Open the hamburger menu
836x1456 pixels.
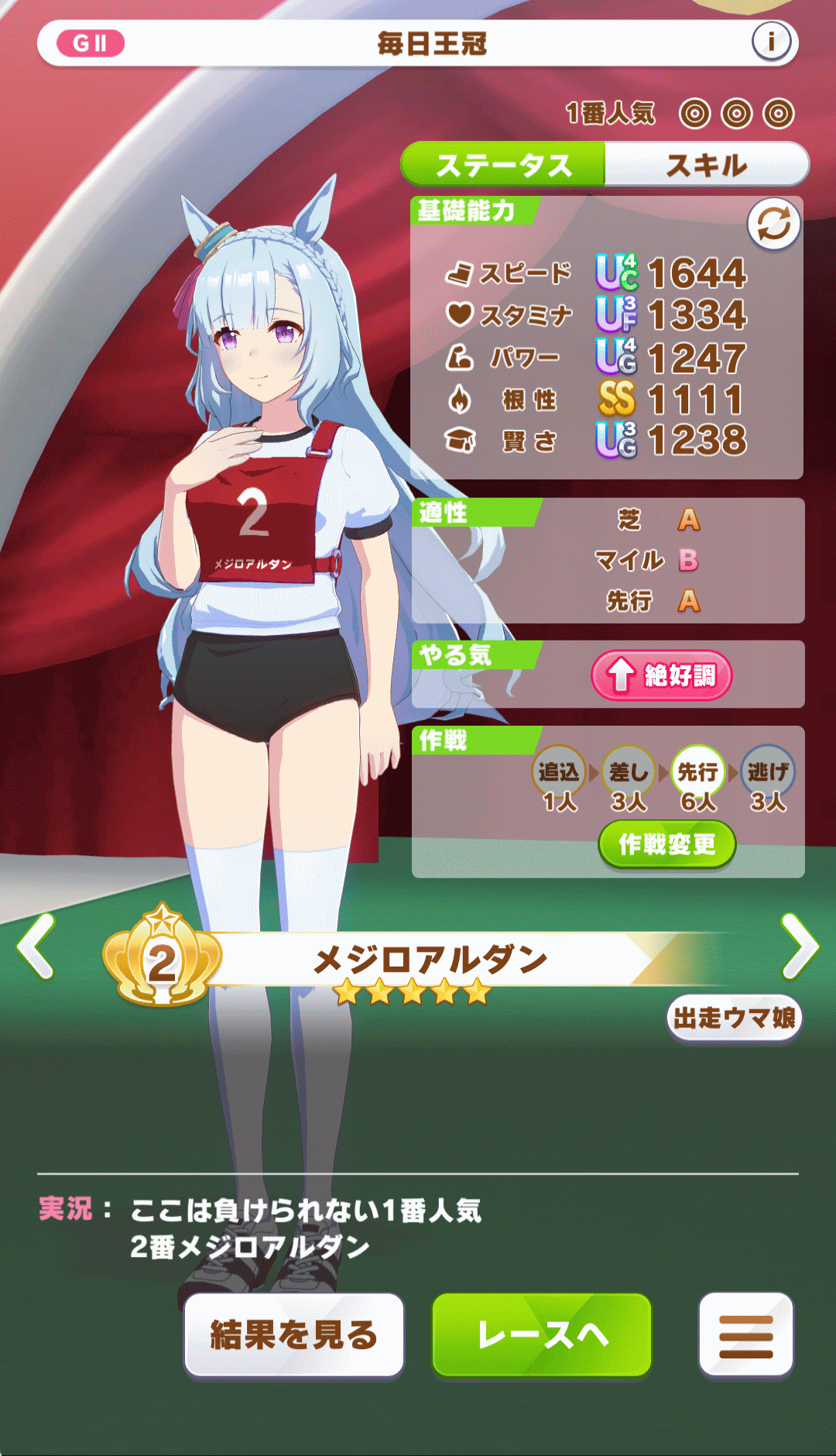click(x=745, y=1336)
